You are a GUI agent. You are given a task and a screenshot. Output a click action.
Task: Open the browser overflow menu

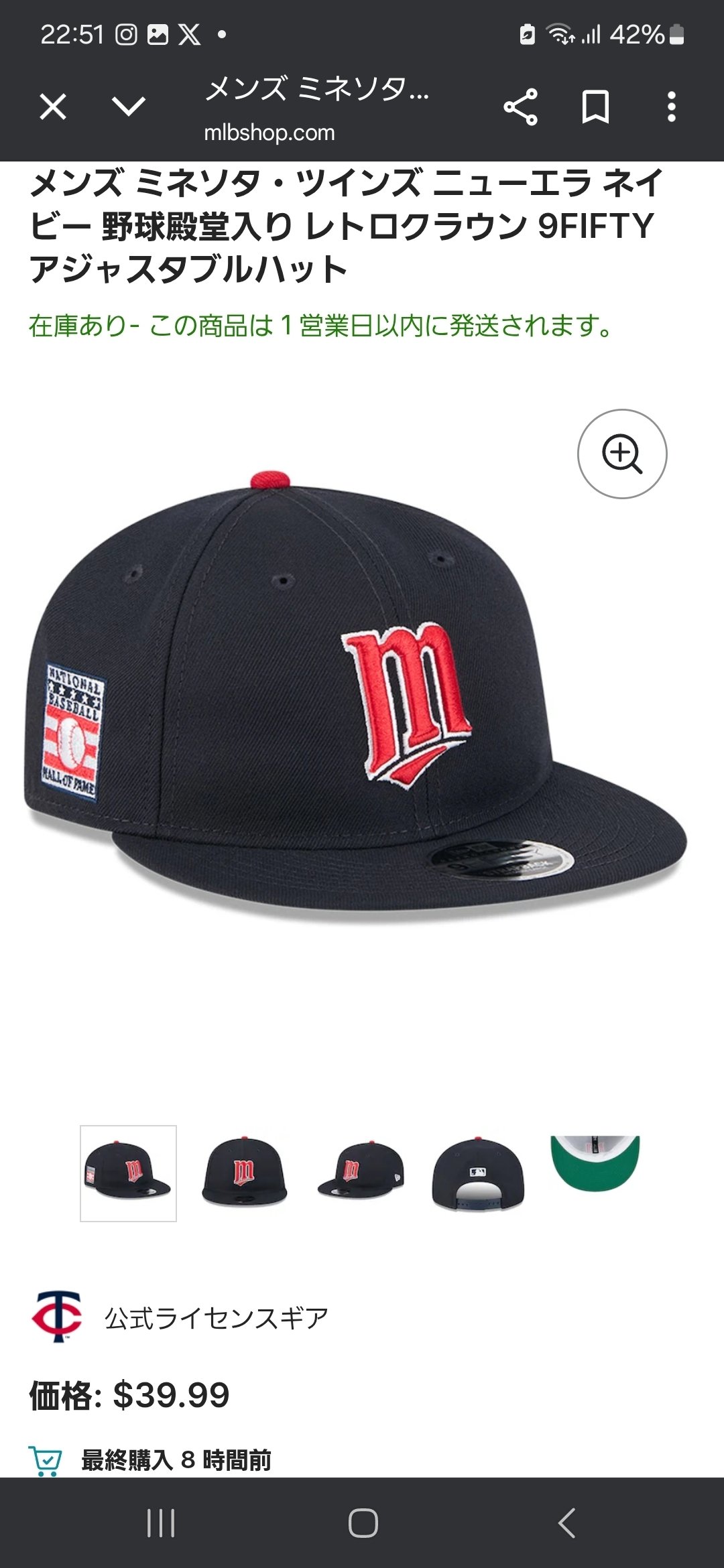[671, 107]
